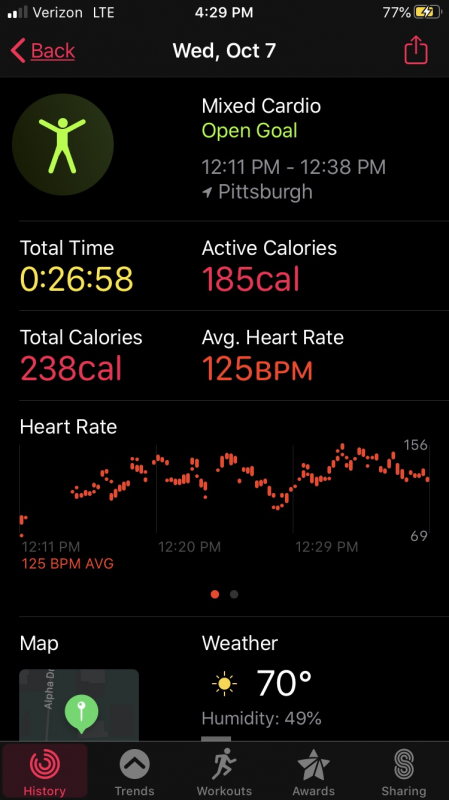Image resolution: width=449 pixels, height=800 pixels.
Task: Share this Mixed Cardio workout
Action: 415,50
